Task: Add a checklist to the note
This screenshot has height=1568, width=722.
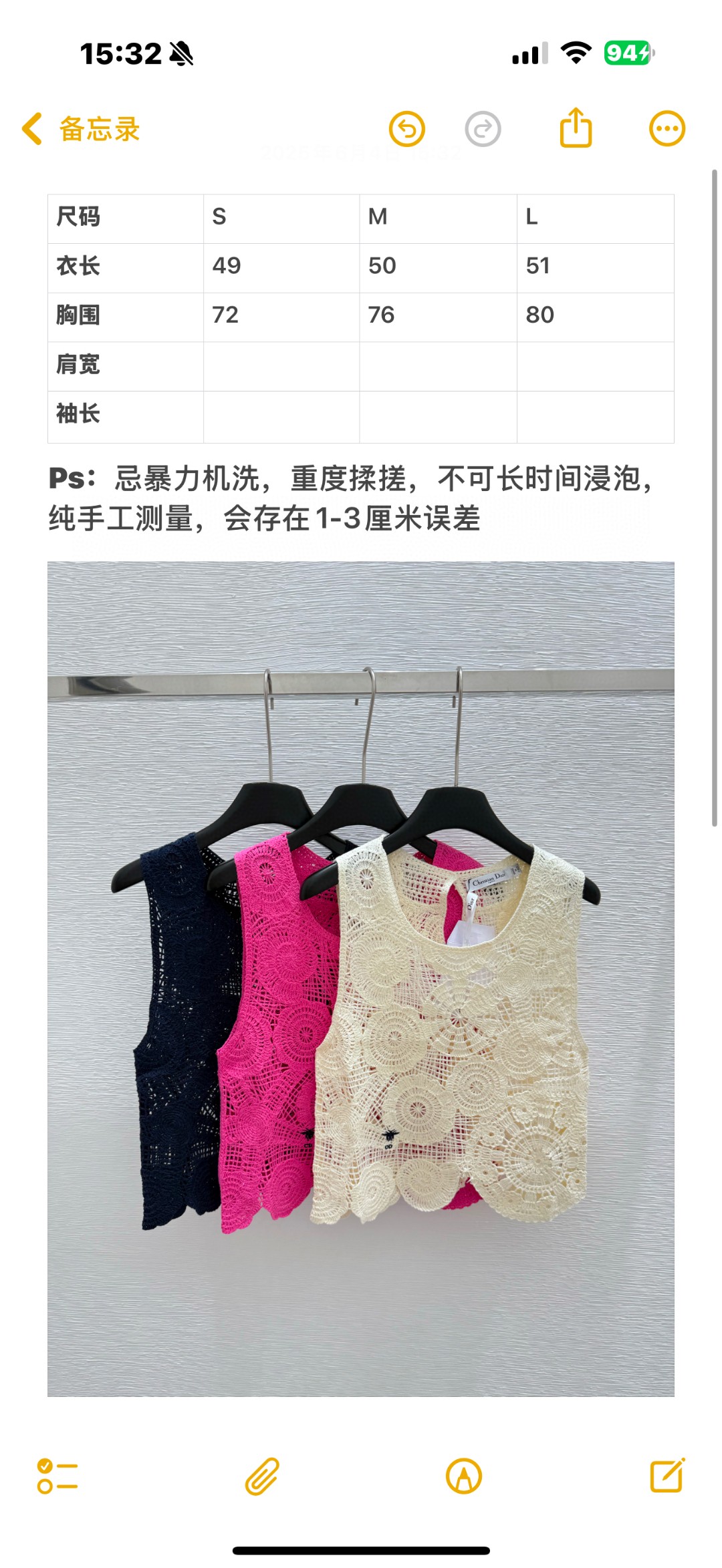Action: pyautogui.click(x=57, y=1476)
